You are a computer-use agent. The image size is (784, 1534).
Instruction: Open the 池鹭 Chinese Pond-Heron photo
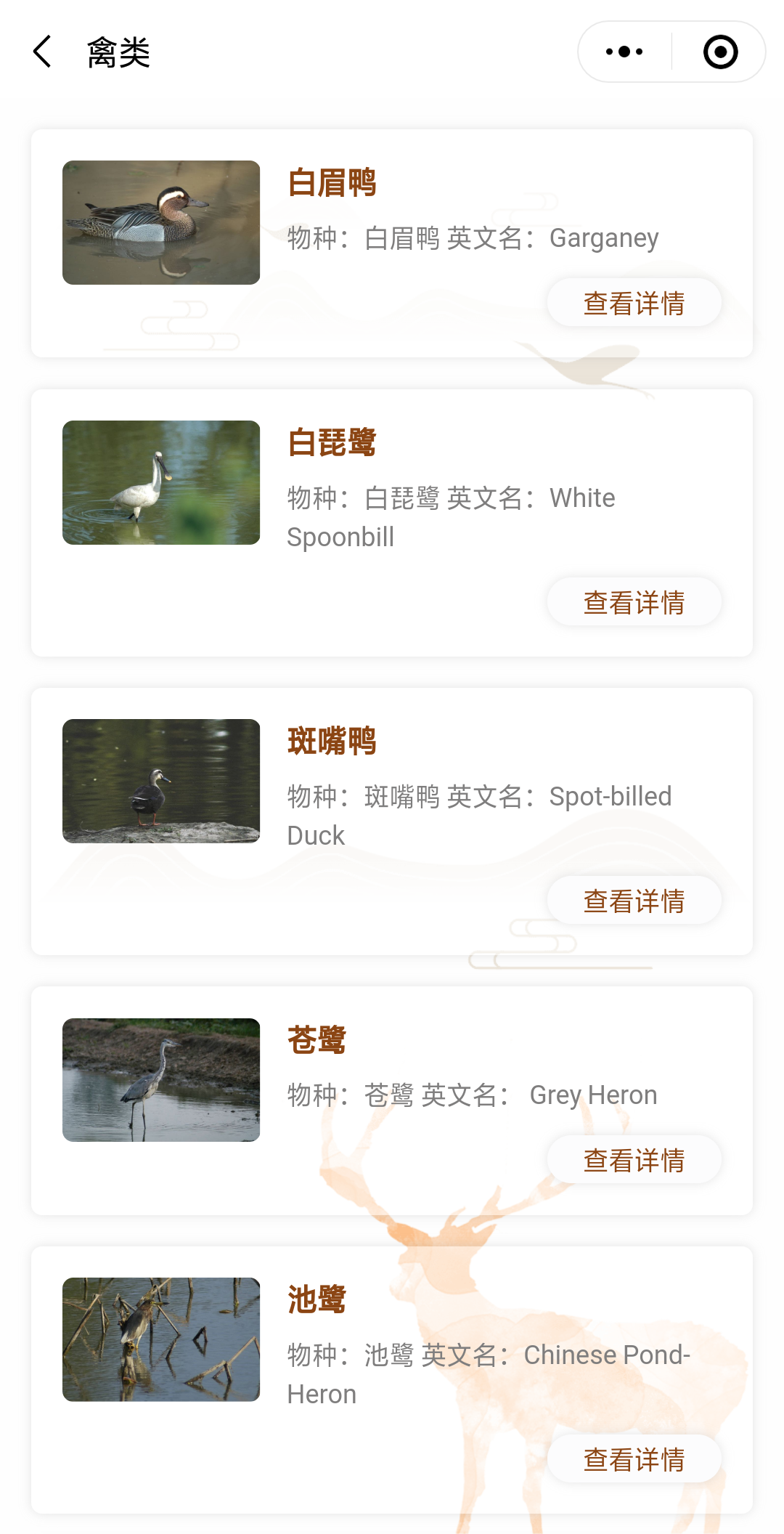(x=161, y=1339)
